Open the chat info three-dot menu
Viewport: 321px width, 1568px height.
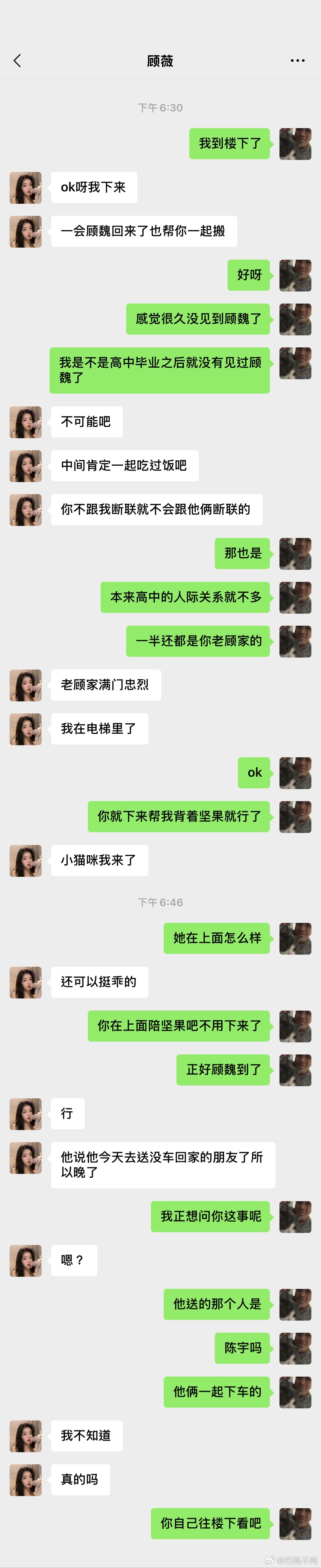297,60
